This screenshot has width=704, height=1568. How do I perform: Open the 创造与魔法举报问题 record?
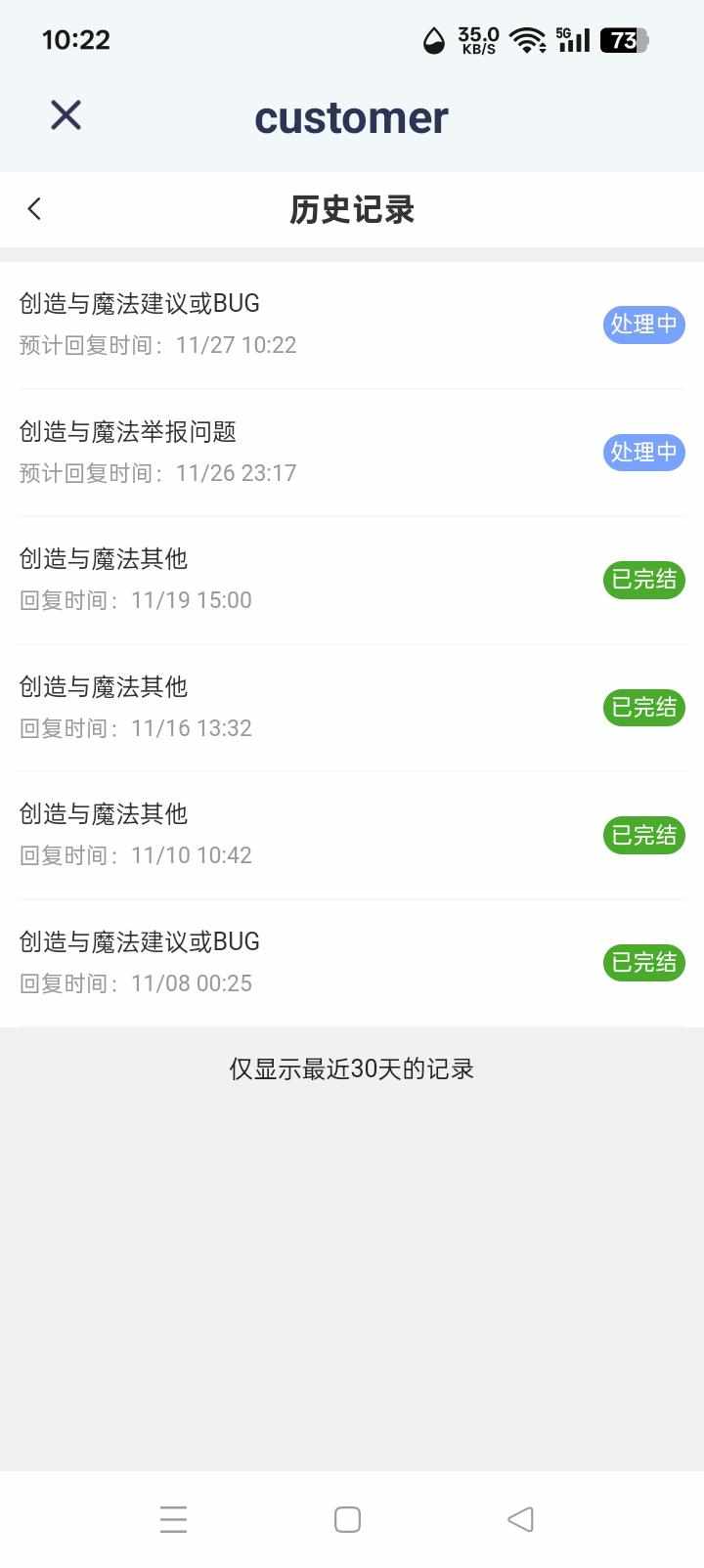293,452
